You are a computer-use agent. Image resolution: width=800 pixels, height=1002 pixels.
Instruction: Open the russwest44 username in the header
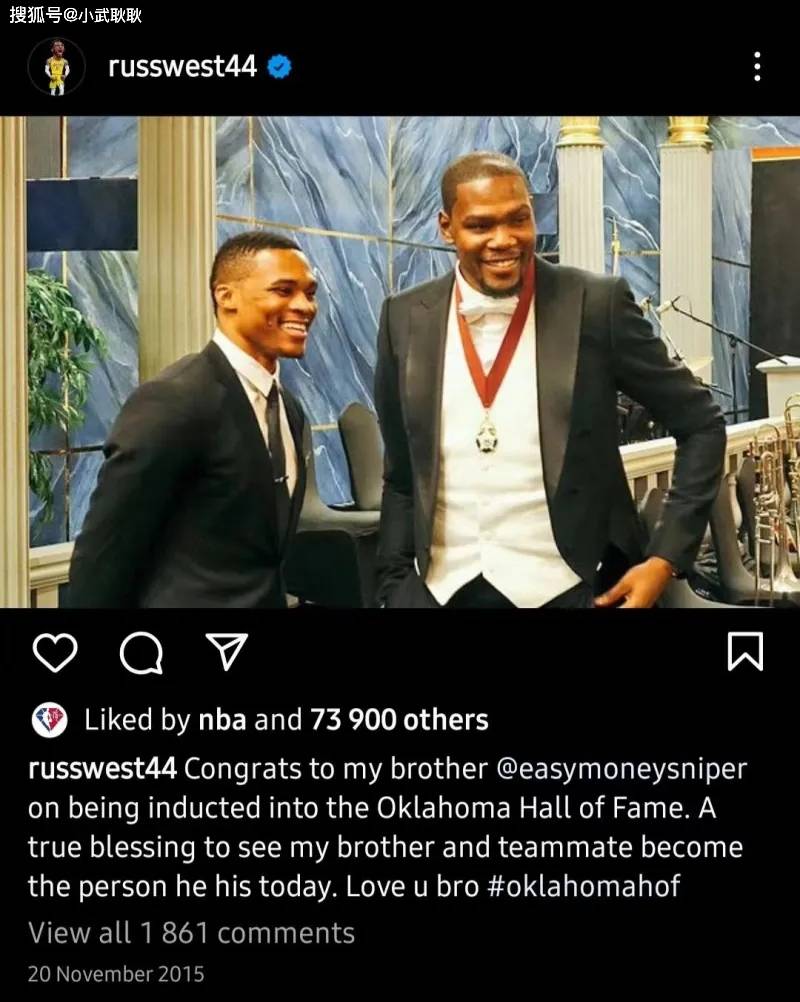(x=182, y=68)
